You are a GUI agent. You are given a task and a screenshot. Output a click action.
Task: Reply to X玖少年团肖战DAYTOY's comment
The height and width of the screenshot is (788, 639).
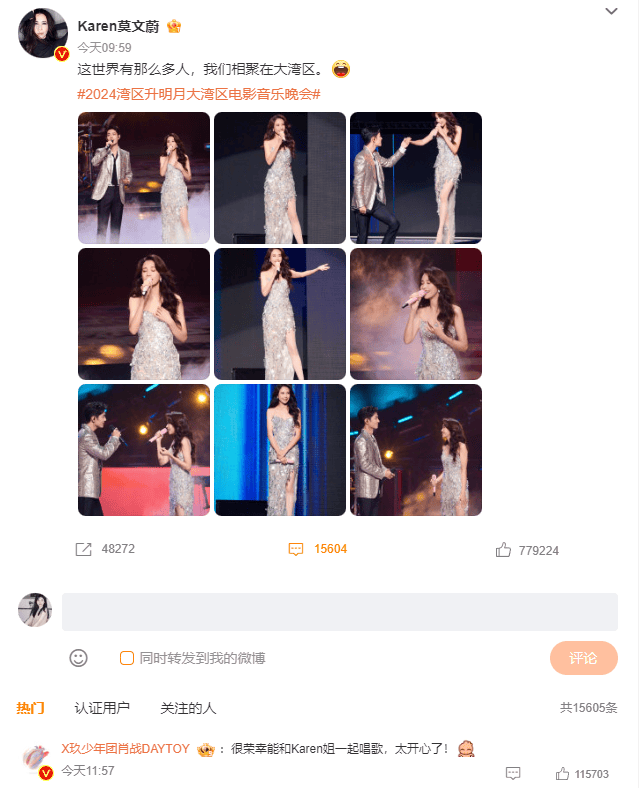tap(513, 773)
